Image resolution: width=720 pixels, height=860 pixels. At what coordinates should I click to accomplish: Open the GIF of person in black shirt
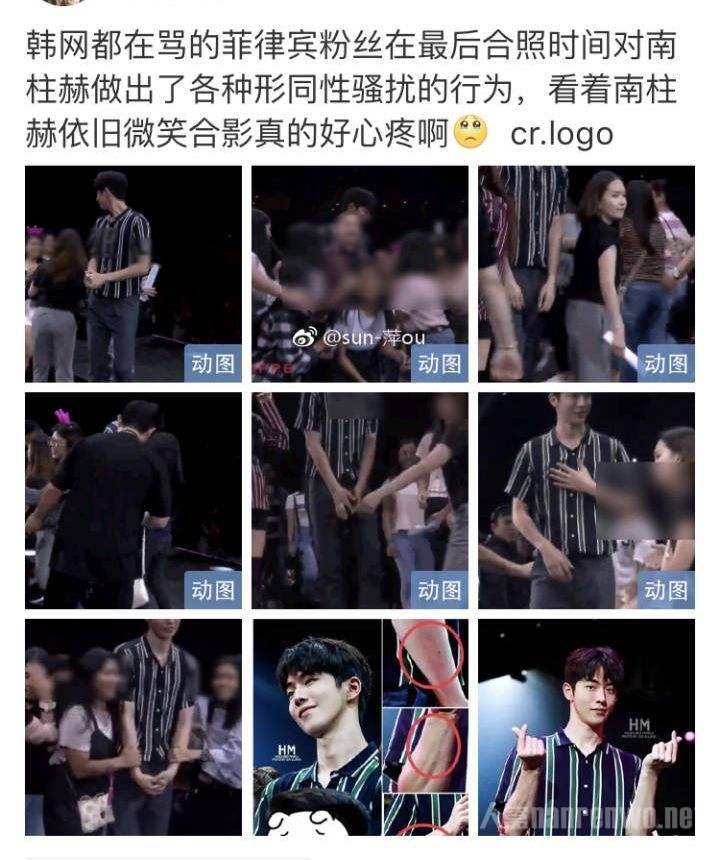[x=133, y=499]
